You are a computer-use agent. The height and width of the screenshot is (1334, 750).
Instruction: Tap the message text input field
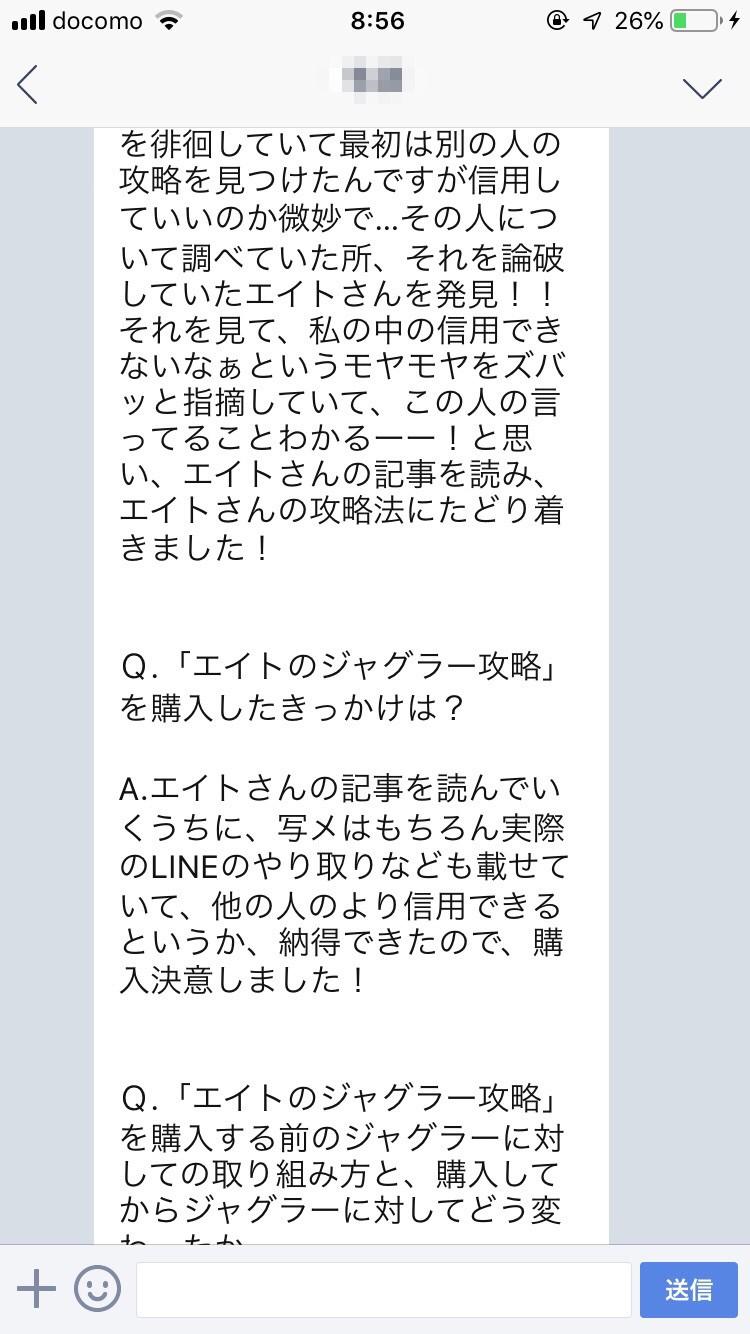384,1290
